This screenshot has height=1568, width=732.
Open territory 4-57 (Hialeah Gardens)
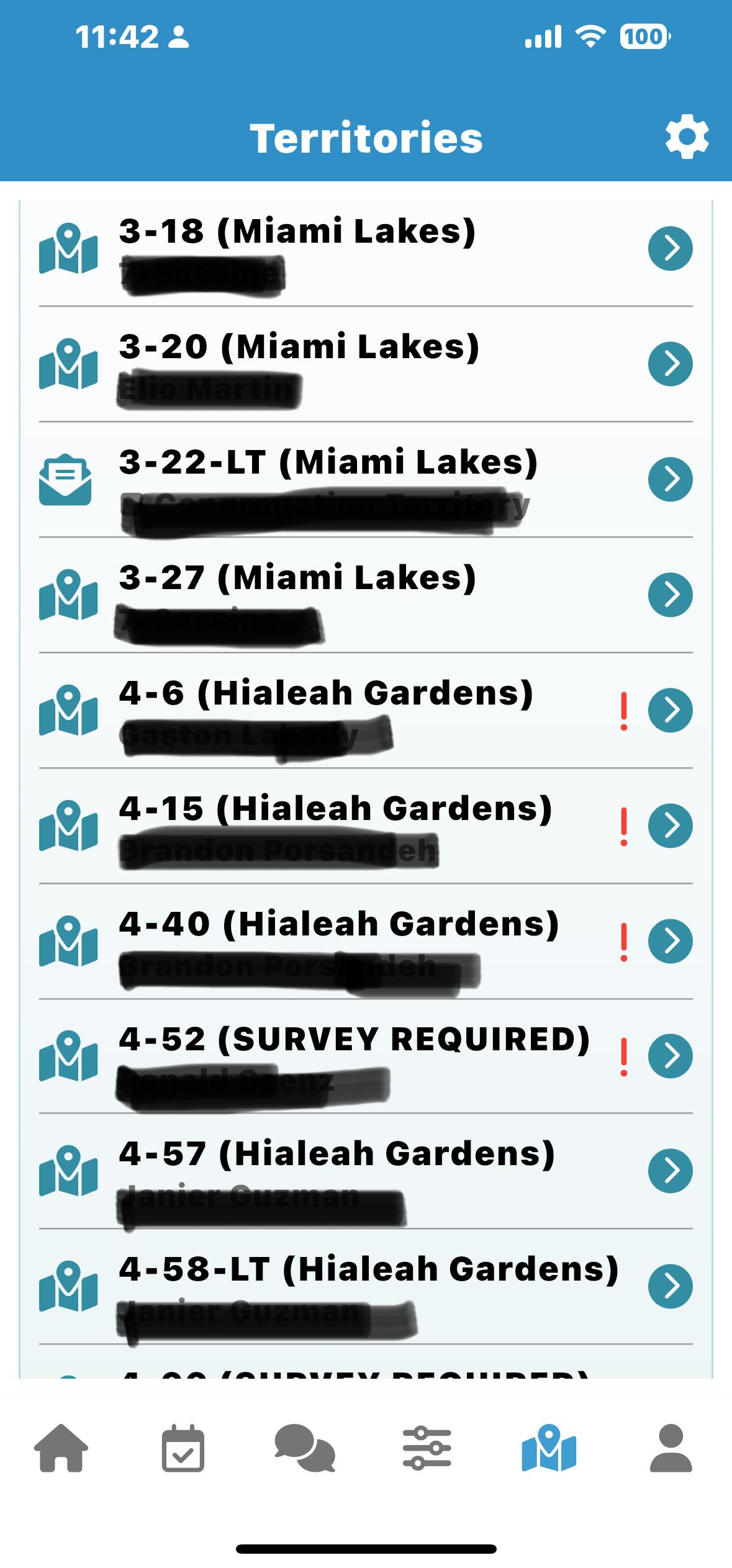366,1171
